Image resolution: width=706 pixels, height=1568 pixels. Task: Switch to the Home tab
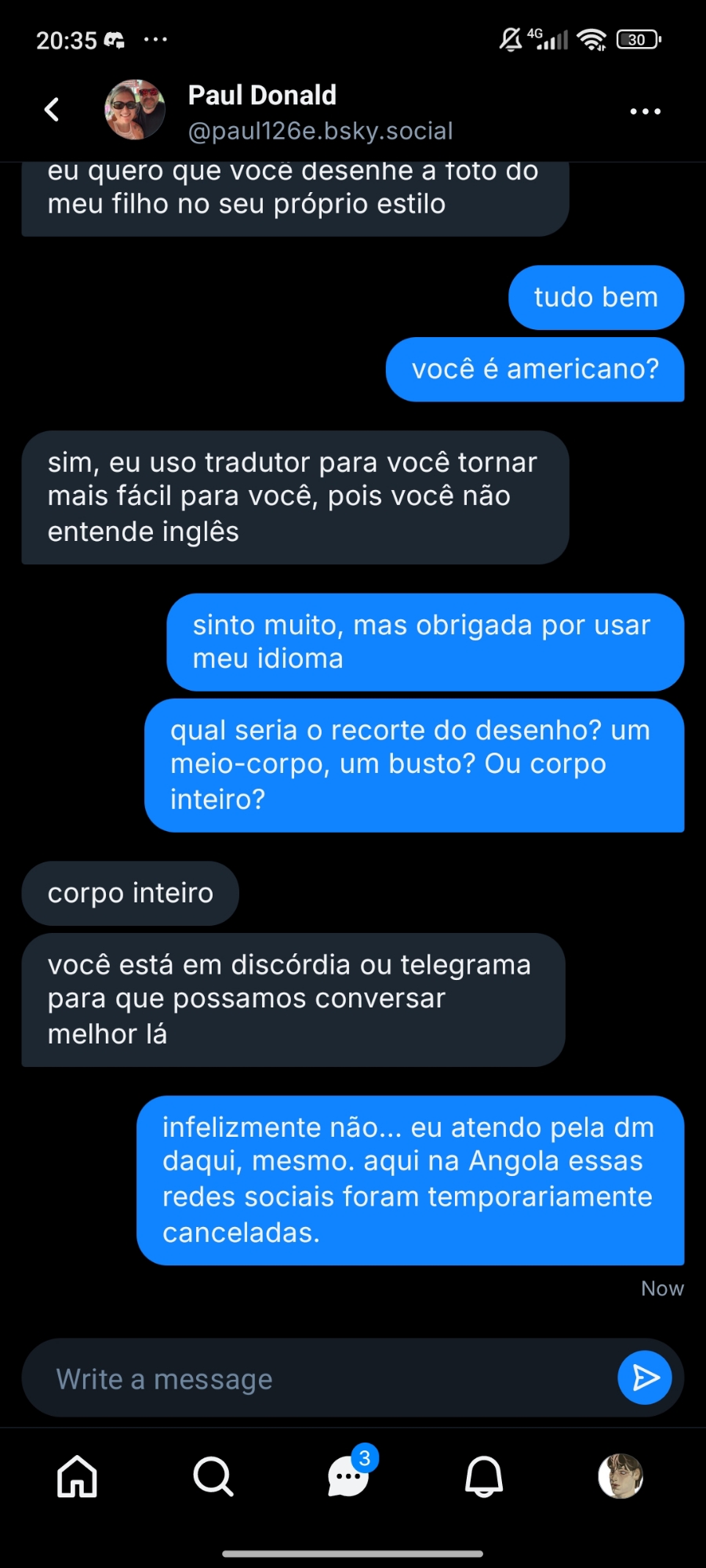[x=77, y=1477]
